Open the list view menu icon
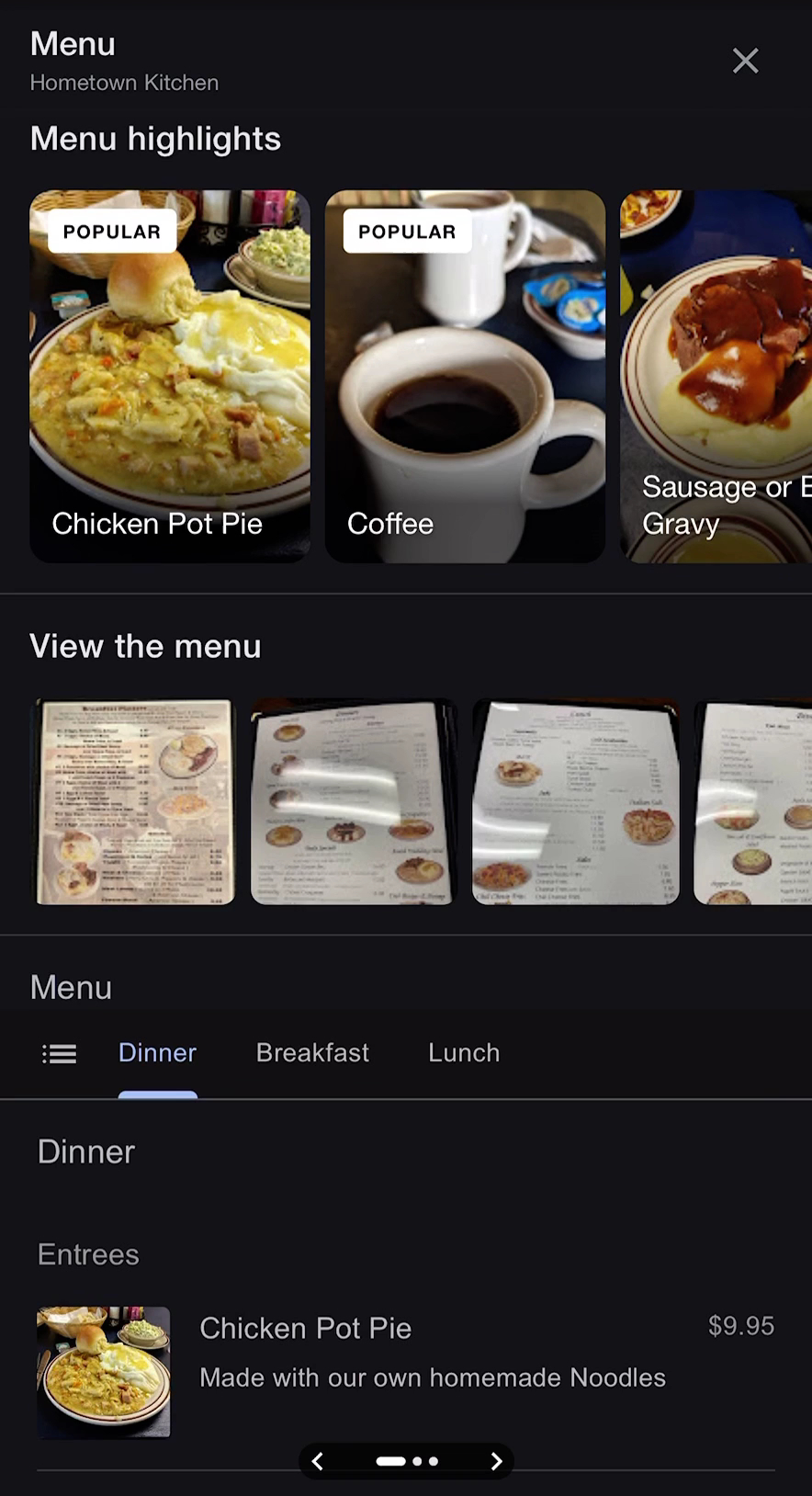Image resolution: width=812 pixels, height=1496 pixels. click(59, 1053)
